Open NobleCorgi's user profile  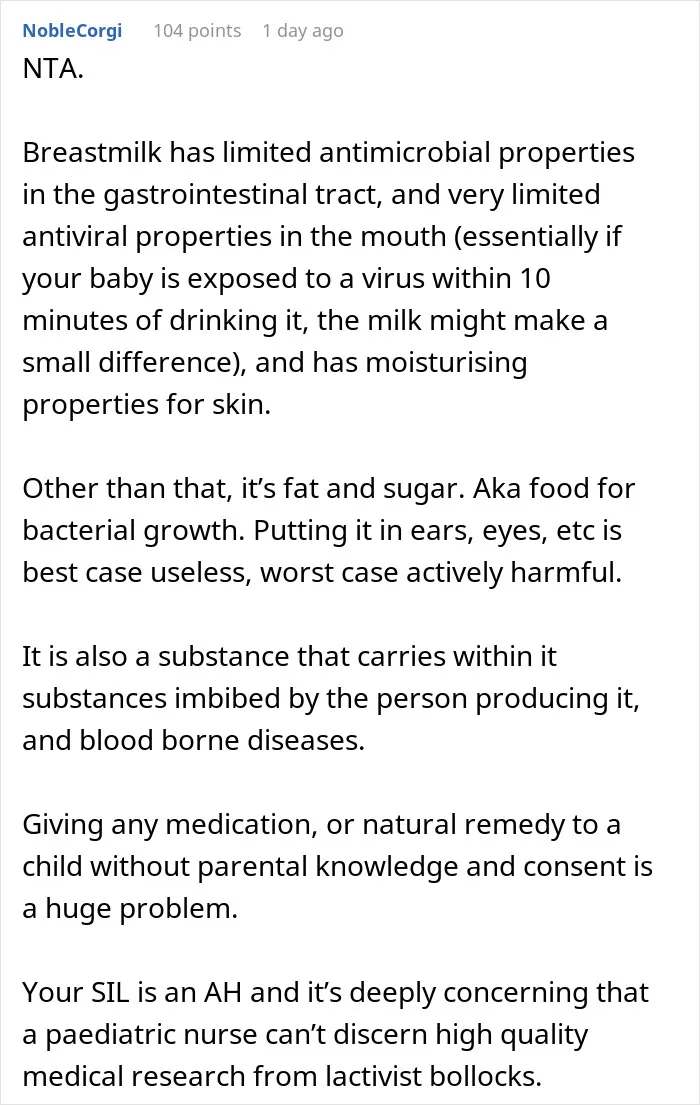[x=72, y=31]
